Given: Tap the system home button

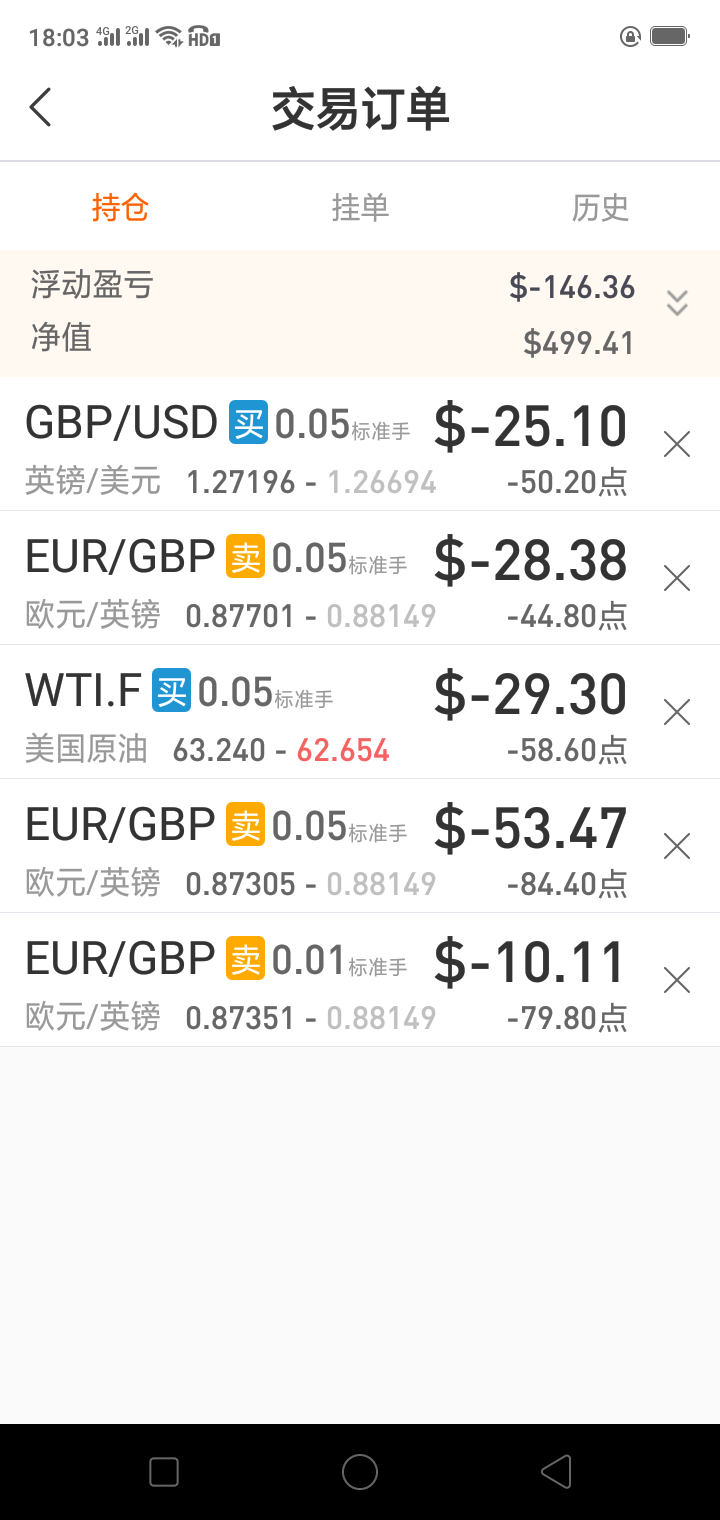Looking at the screenshot, I should 360,1472.
